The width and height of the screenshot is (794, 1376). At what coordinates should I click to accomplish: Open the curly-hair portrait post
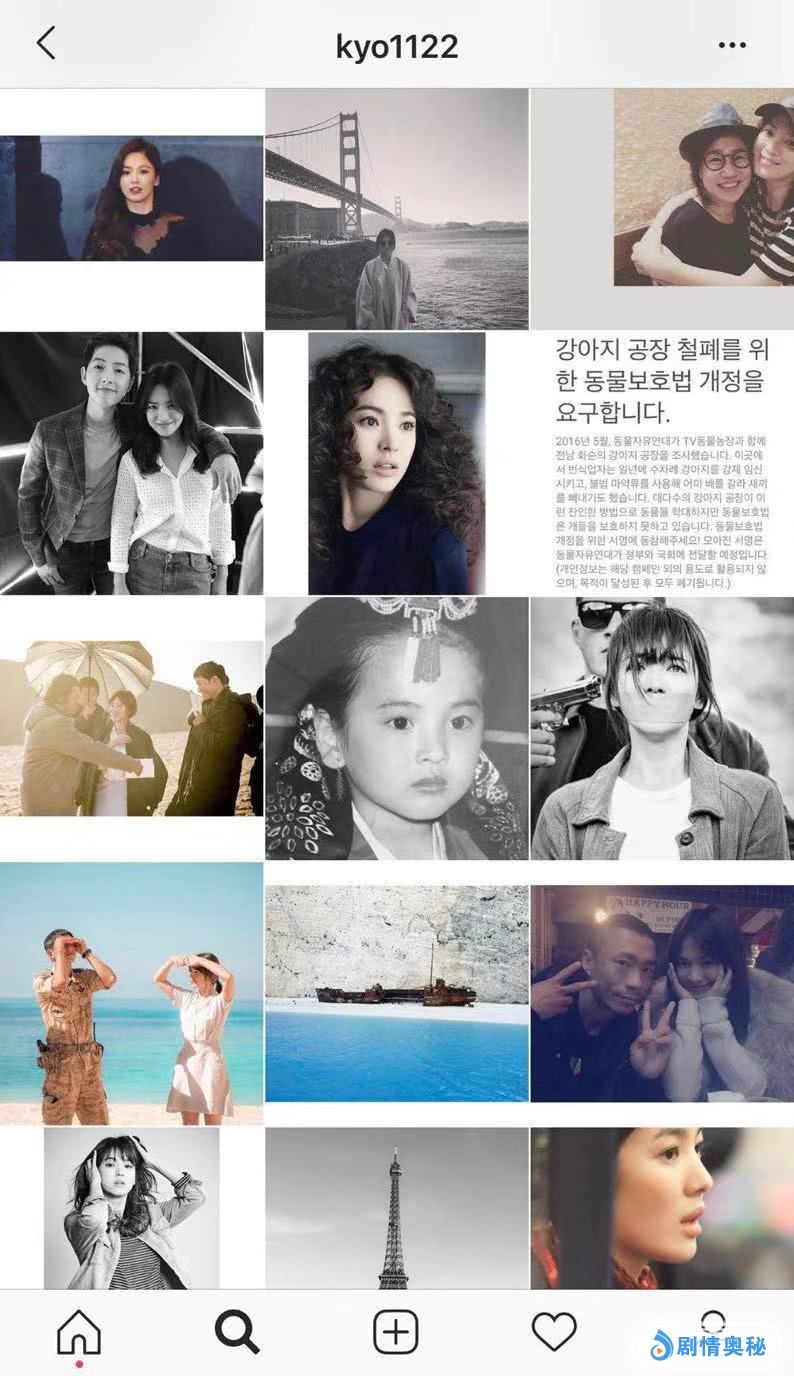397,463
